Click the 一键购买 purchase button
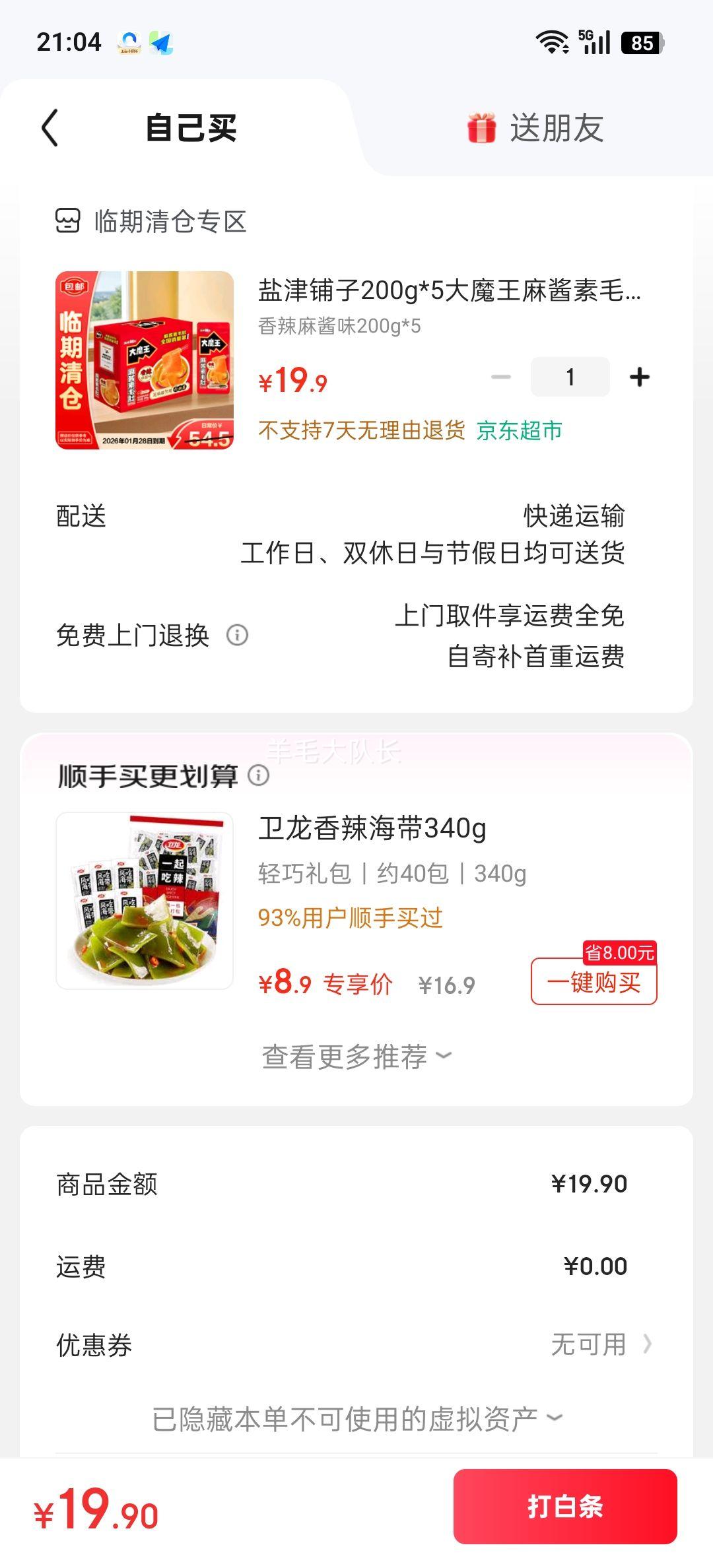 point(592,983)
